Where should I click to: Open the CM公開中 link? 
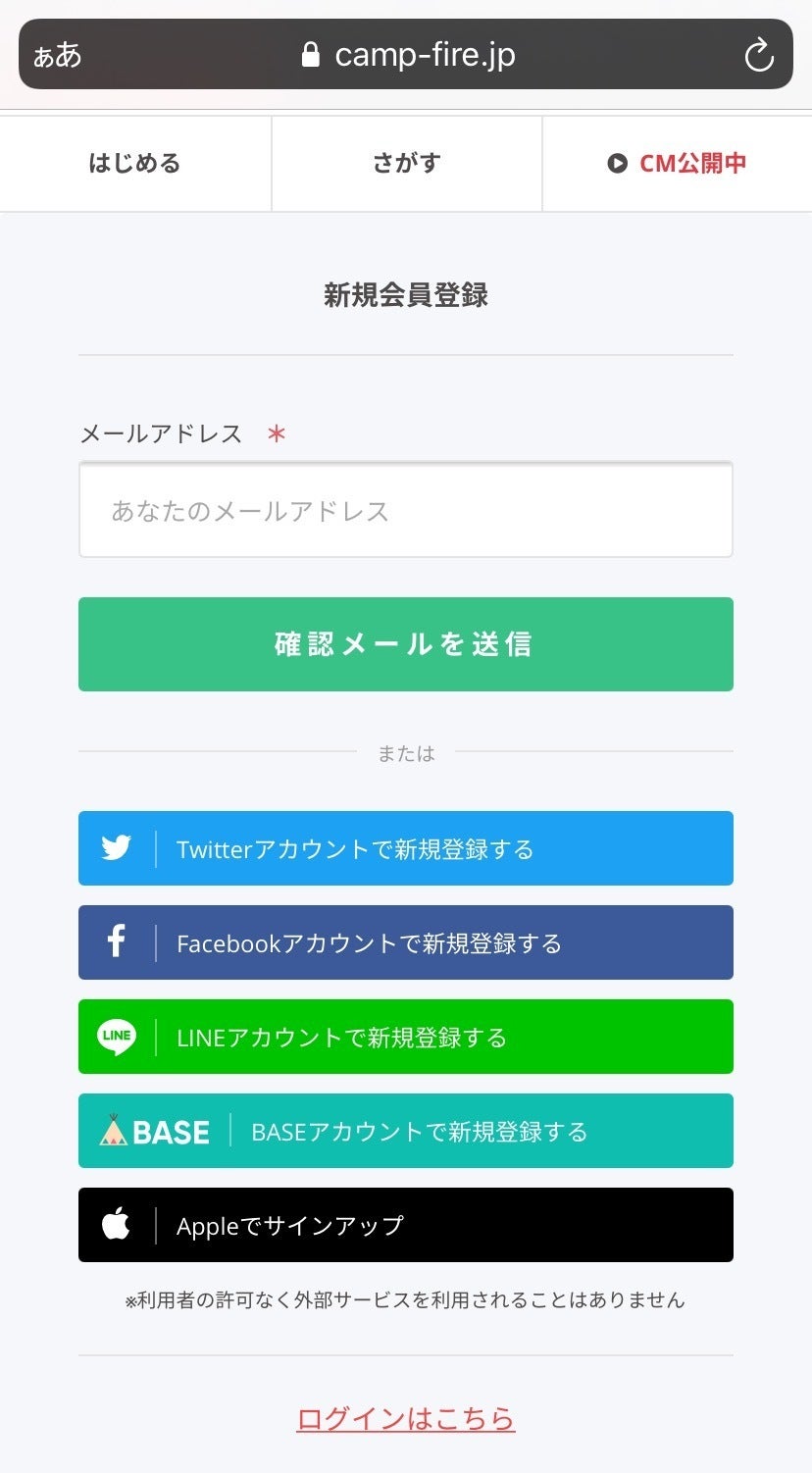[677, 163]
